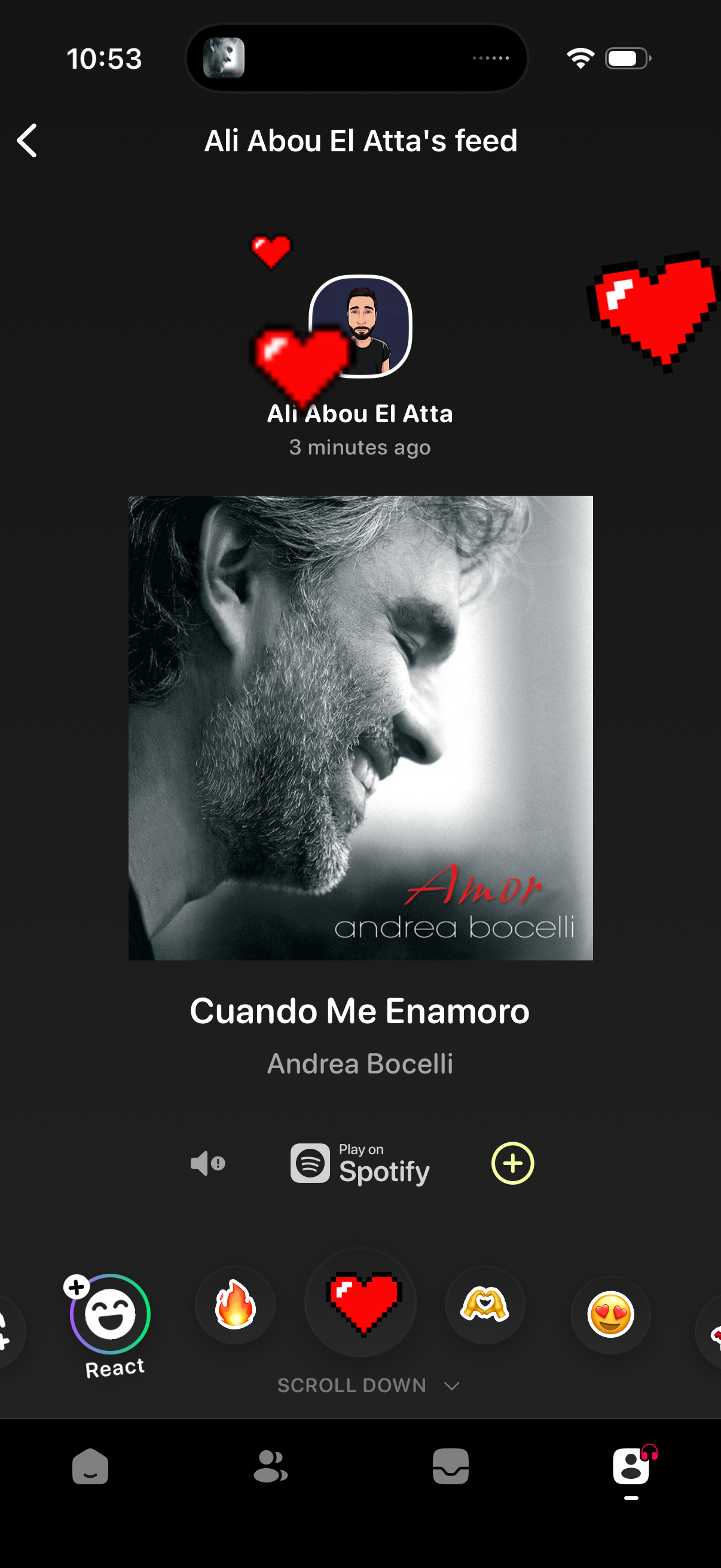The height and width of the screenshot is (1568, 721).
Task: Tap the Scroll Down indicator
Action: pyautogui.click(x=368, y=1386)
